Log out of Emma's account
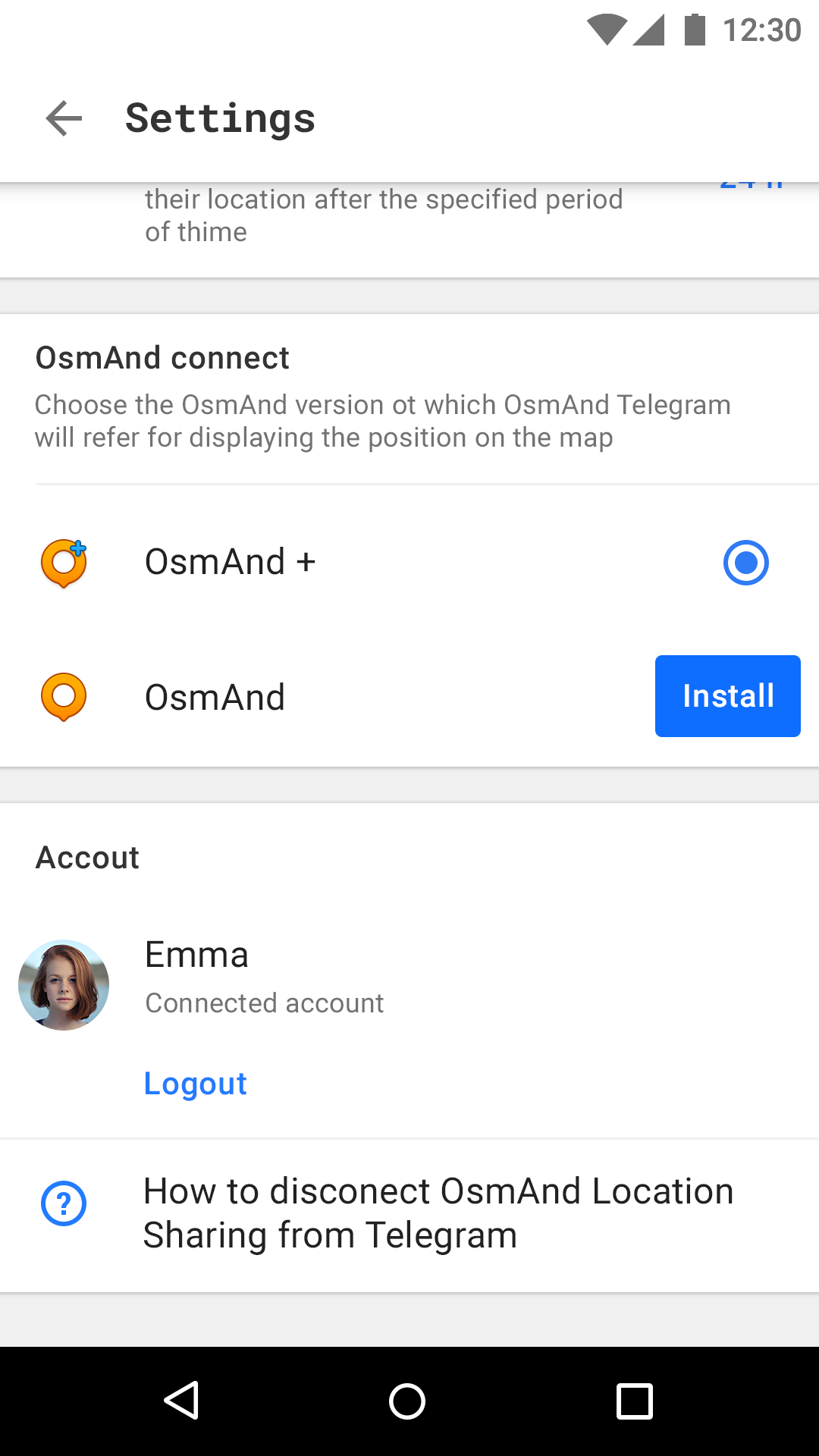 pos(195,1084)
